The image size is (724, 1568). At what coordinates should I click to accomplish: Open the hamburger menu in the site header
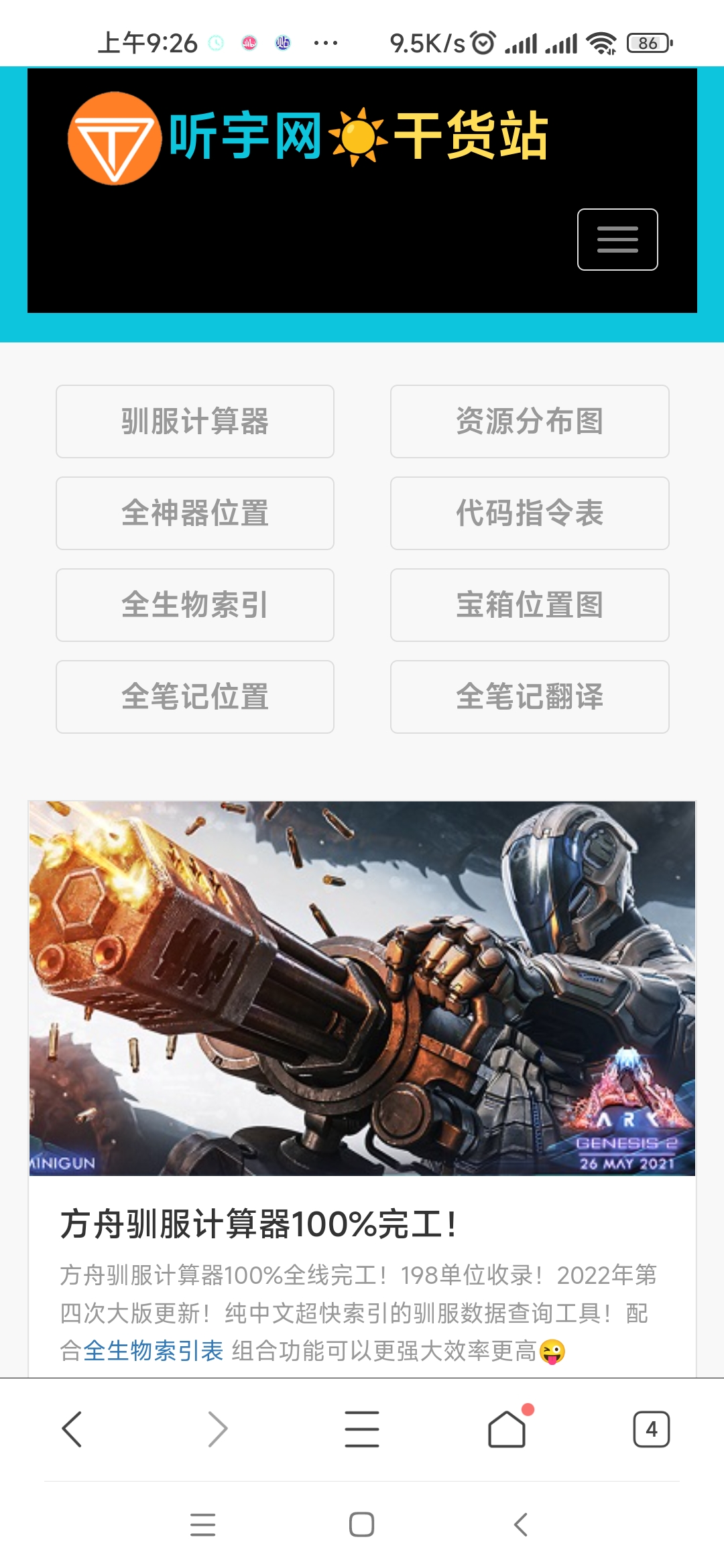click(x=617, y=239)
